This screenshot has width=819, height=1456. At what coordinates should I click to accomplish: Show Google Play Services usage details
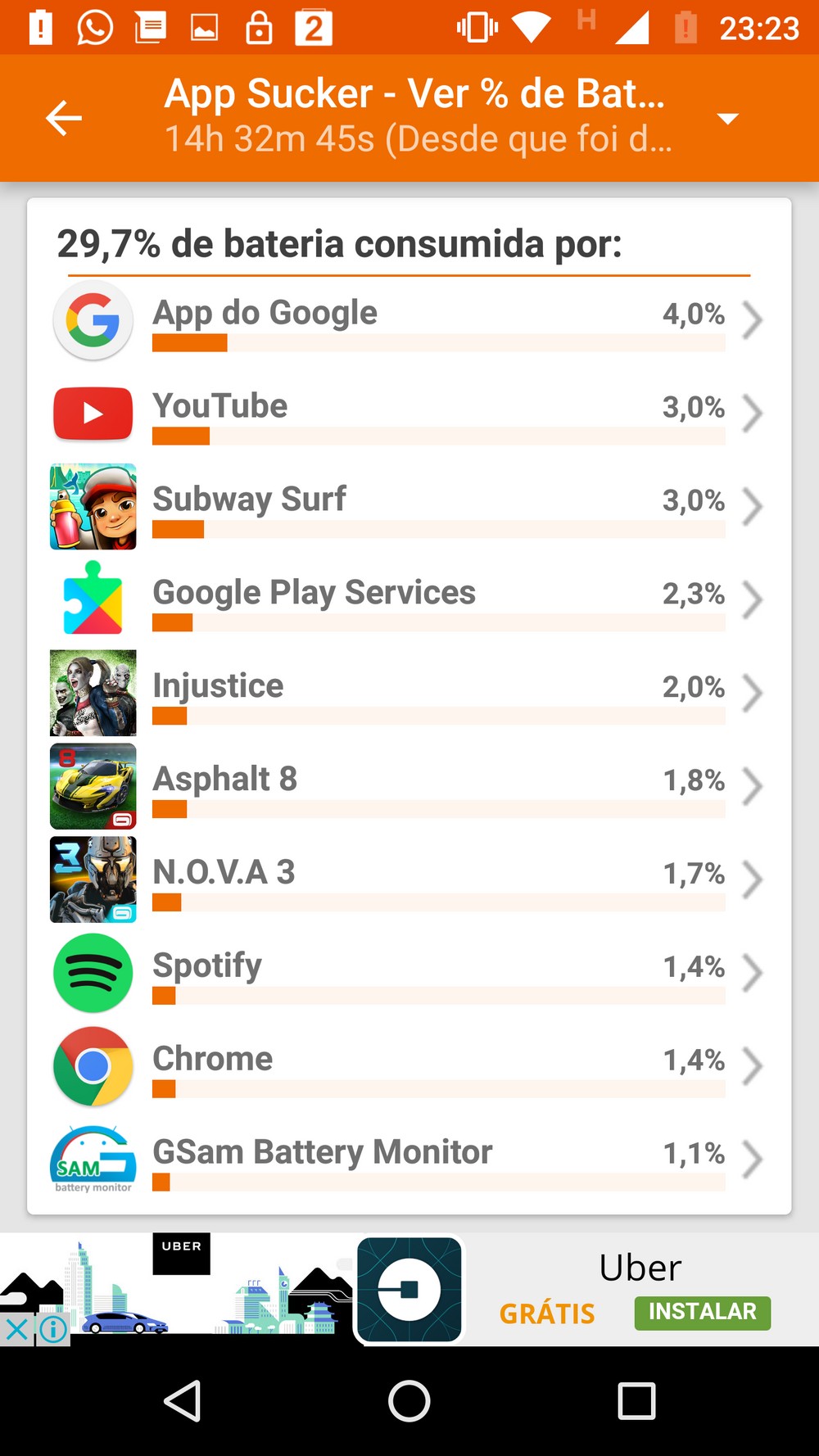[409, 600]
